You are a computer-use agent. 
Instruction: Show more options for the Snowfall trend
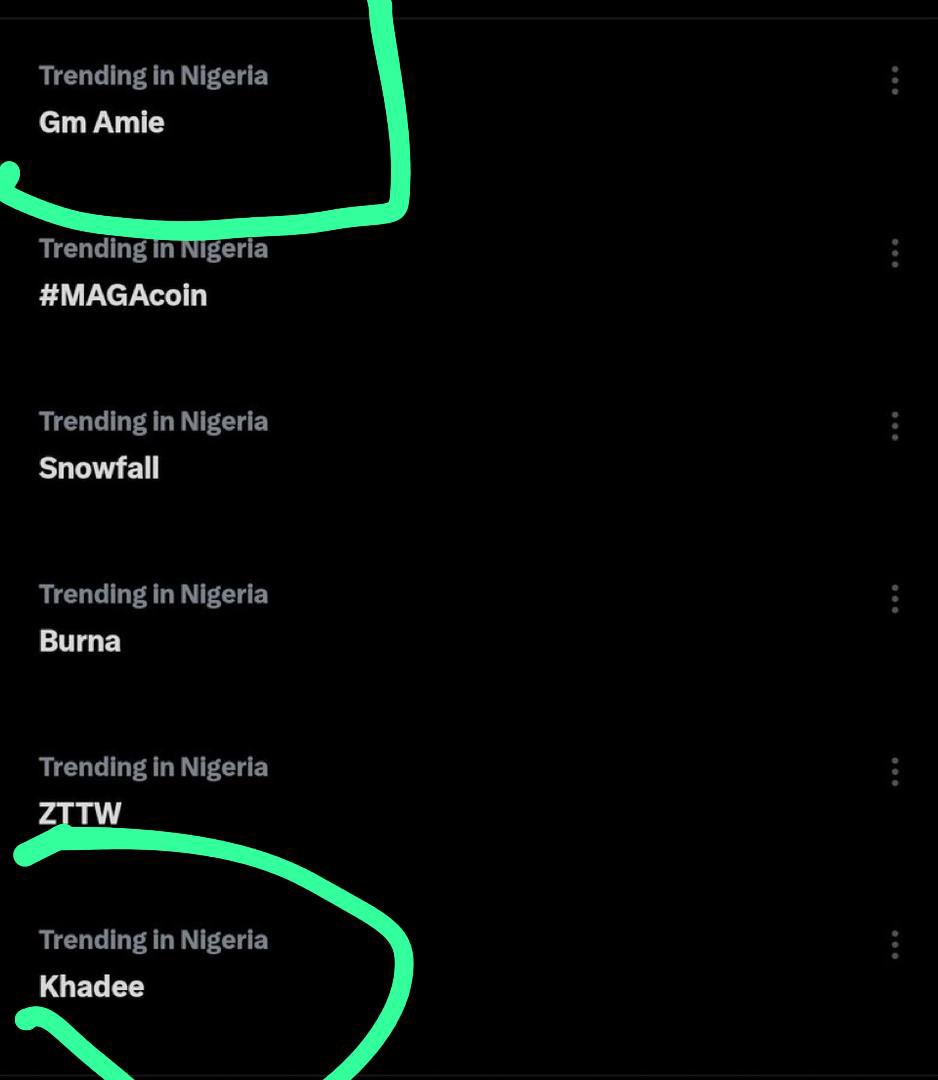894,426
